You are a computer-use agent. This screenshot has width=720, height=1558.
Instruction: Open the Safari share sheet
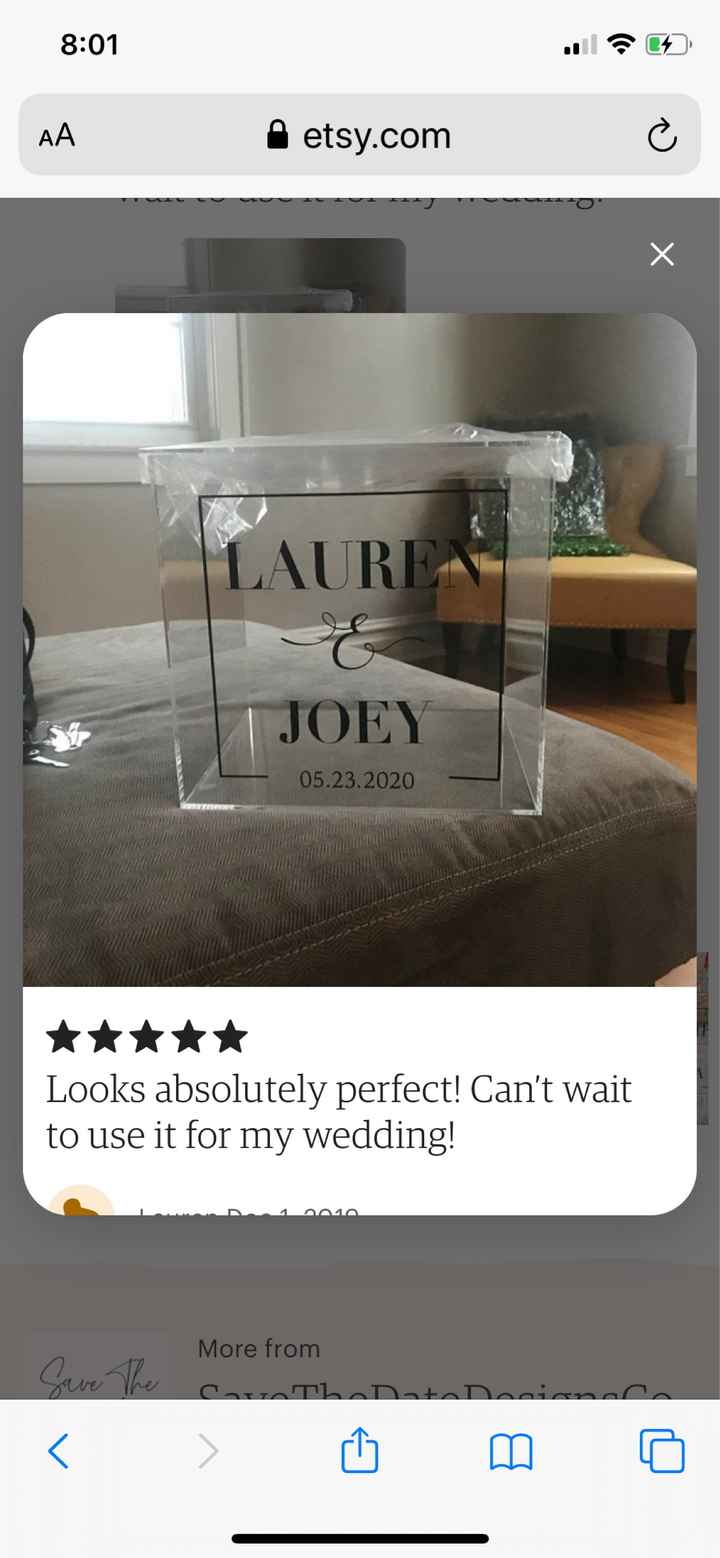click(360, 1451)
